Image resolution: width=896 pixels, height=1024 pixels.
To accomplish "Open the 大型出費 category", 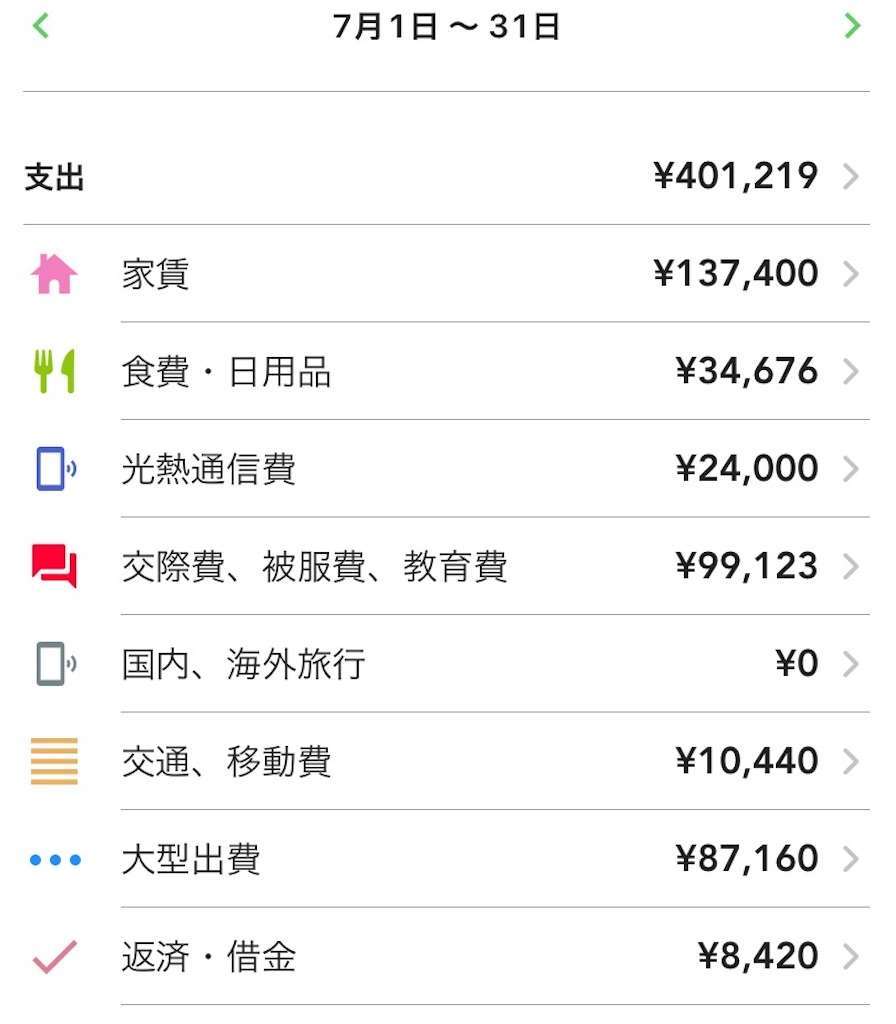I will (x=446, y=859).
